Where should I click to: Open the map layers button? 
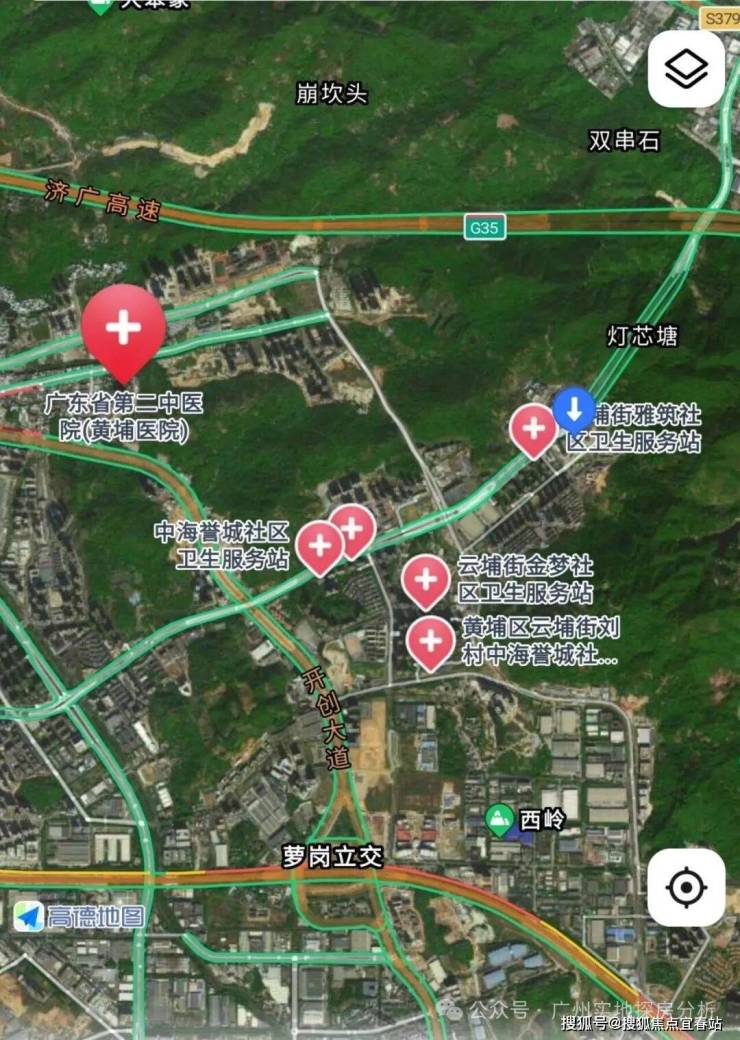pos(686,69)
